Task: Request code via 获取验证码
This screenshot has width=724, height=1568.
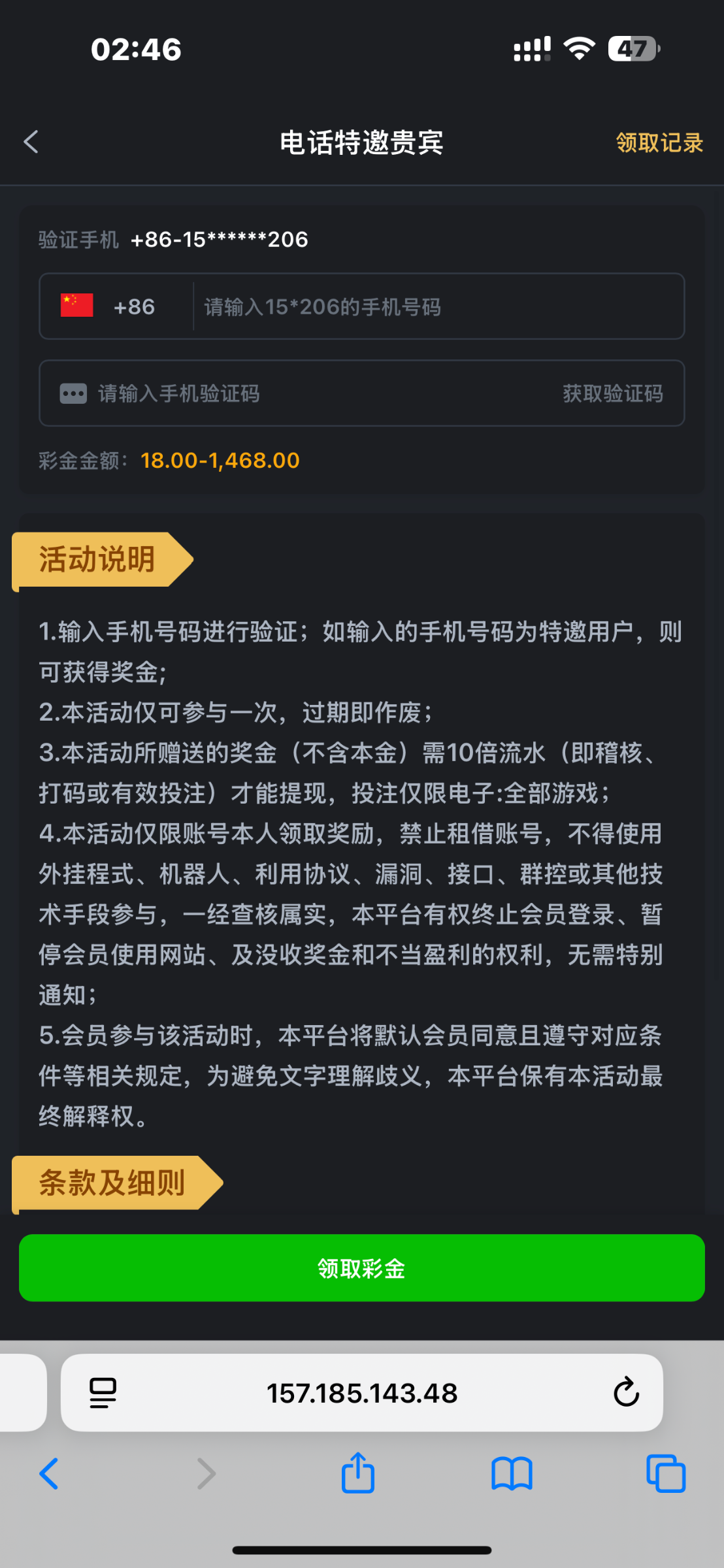Action: [x=612, y=393]
